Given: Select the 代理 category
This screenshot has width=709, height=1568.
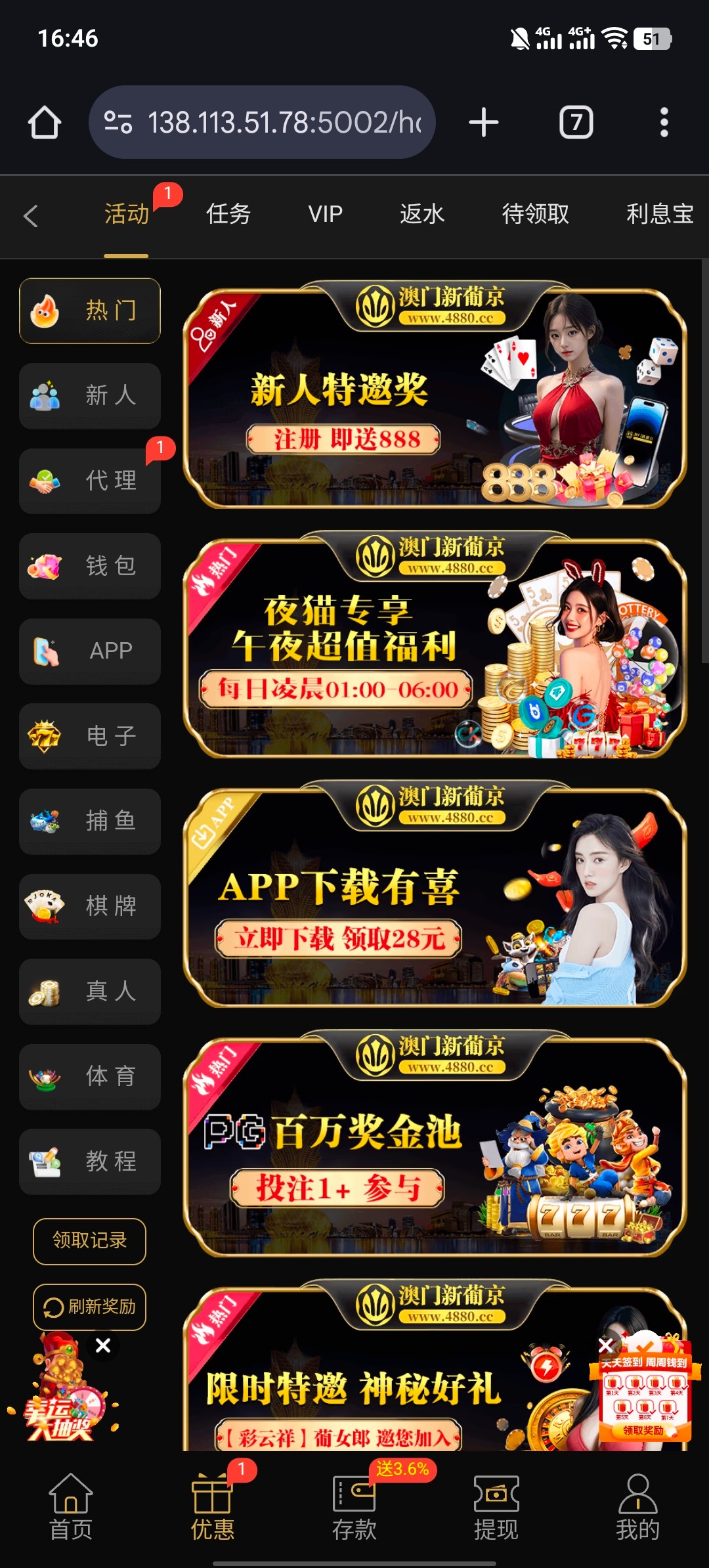Looking at the screenshot, I should pyautogui.click(x=90, y=481).
